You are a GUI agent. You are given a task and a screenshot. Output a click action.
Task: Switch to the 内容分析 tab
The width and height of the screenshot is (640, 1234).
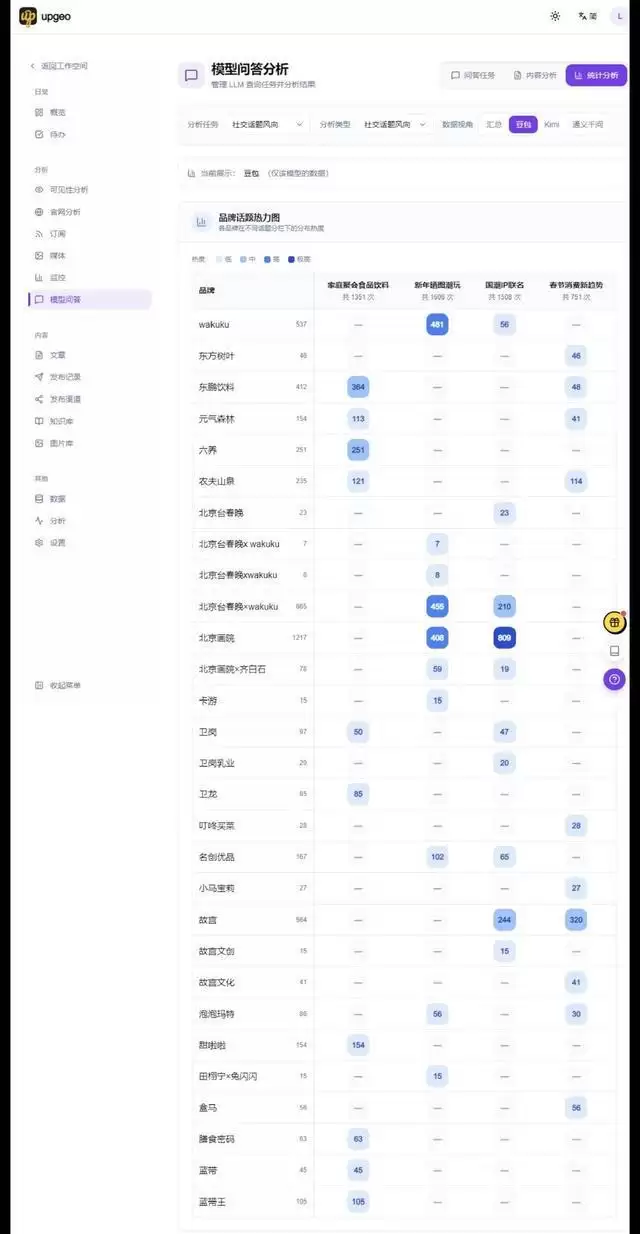534,75
